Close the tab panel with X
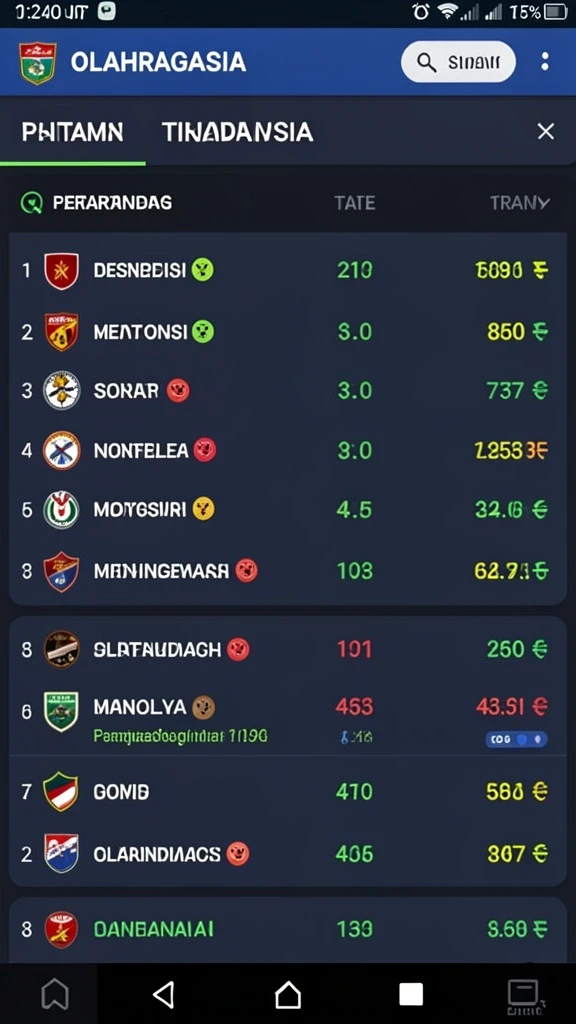This screenshot has height=1024, width=576. point(545,132)
